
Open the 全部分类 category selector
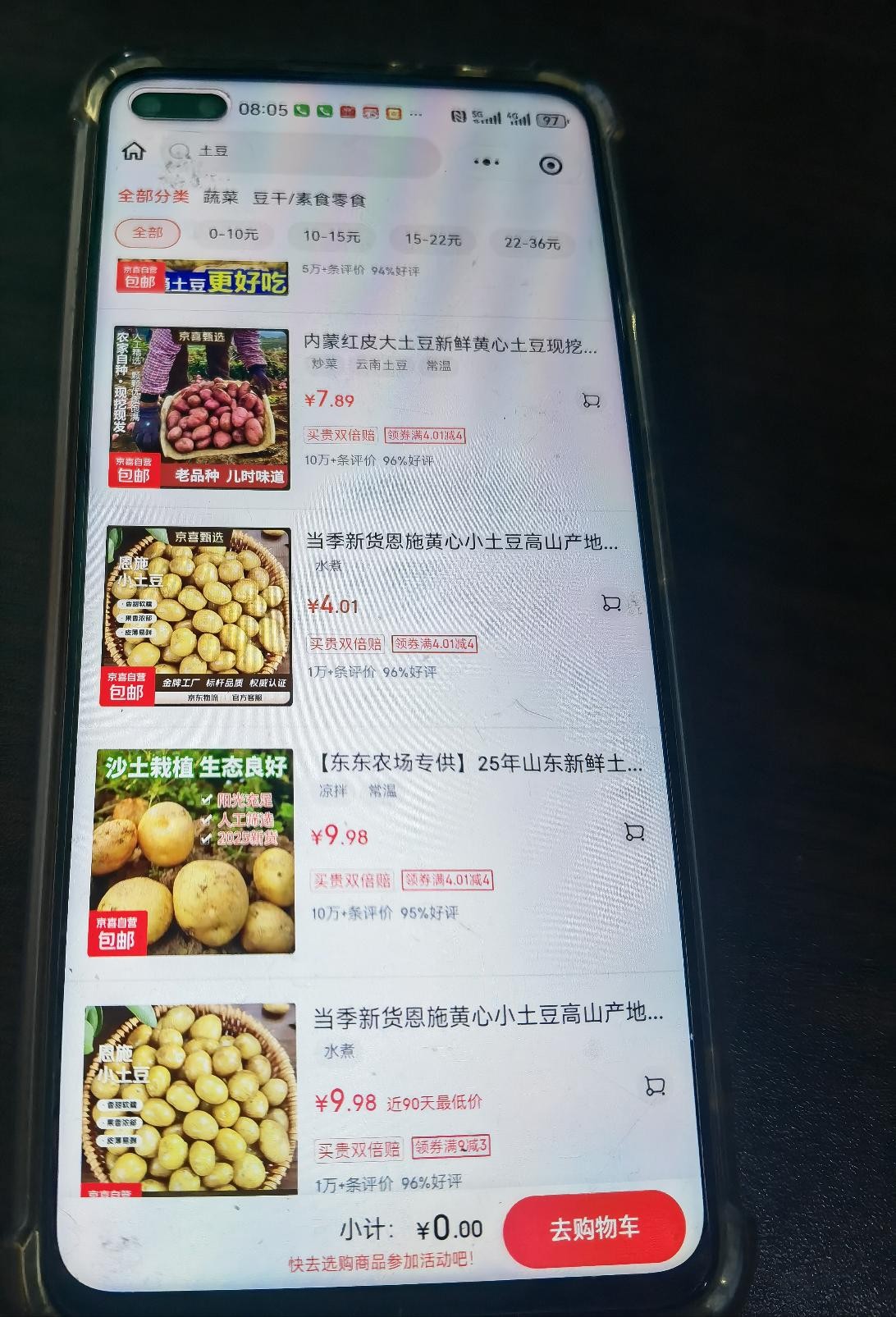tap(154, 198)
